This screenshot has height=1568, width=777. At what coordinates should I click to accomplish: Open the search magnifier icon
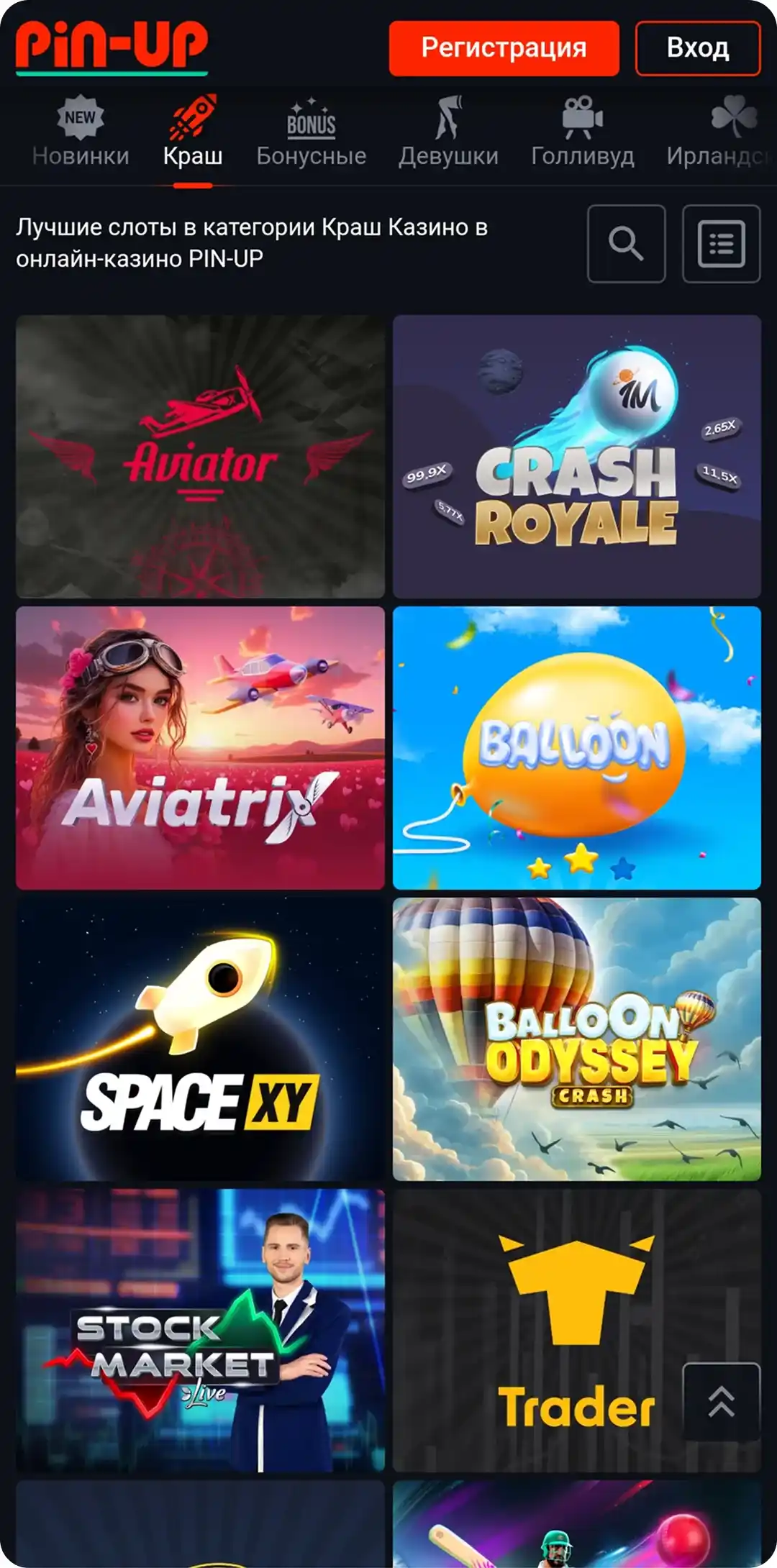[x=626, y=244]
